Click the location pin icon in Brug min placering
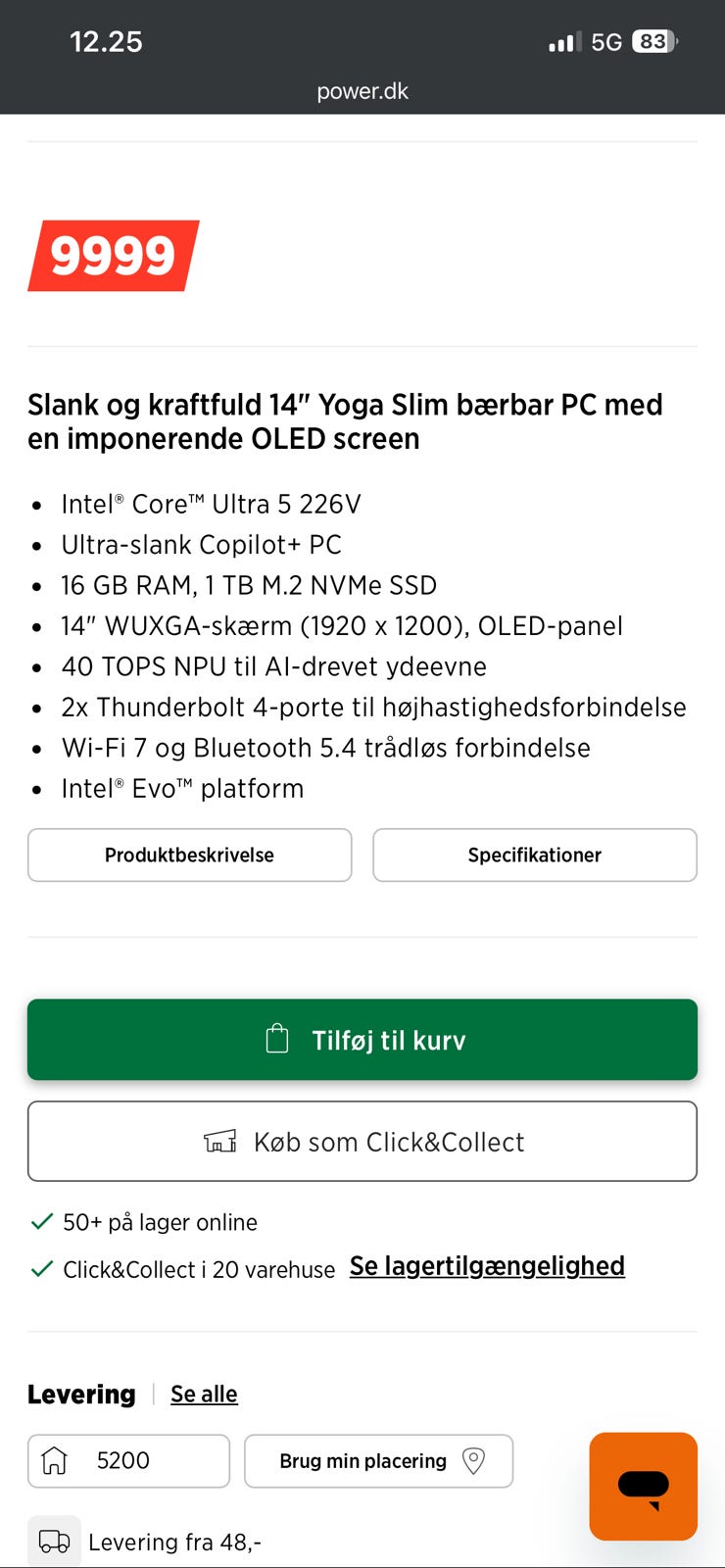Viewport: 725px width, 1568px height. [473, 1460]
